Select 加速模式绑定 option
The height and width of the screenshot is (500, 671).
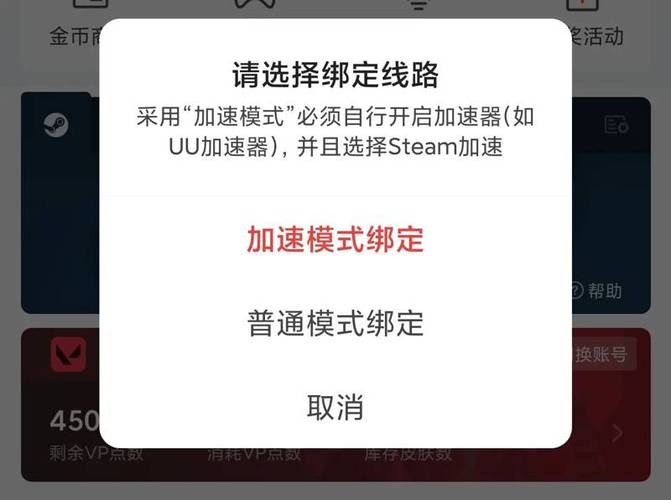(x=335, y=240)
